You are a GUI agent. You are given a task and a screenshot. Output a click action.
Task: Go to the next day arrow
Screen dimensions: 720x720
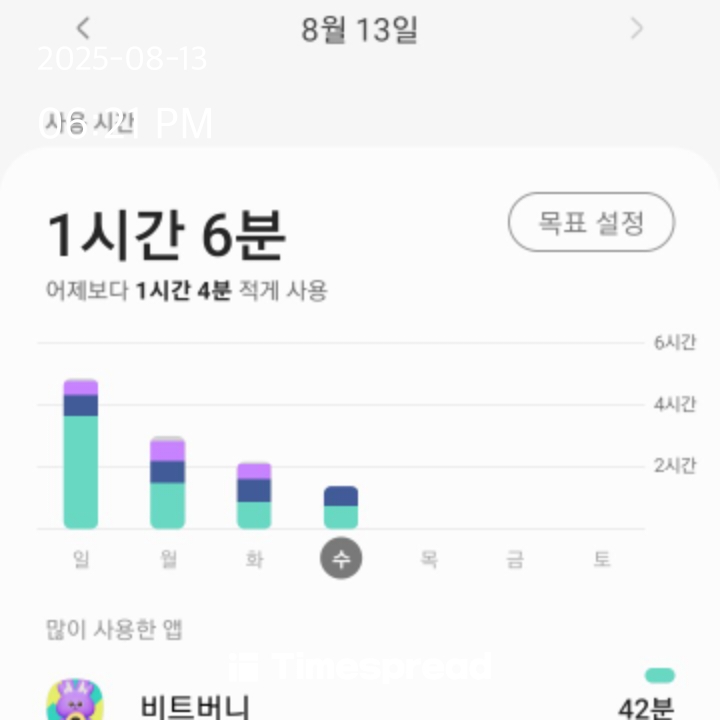pos(636,29)
